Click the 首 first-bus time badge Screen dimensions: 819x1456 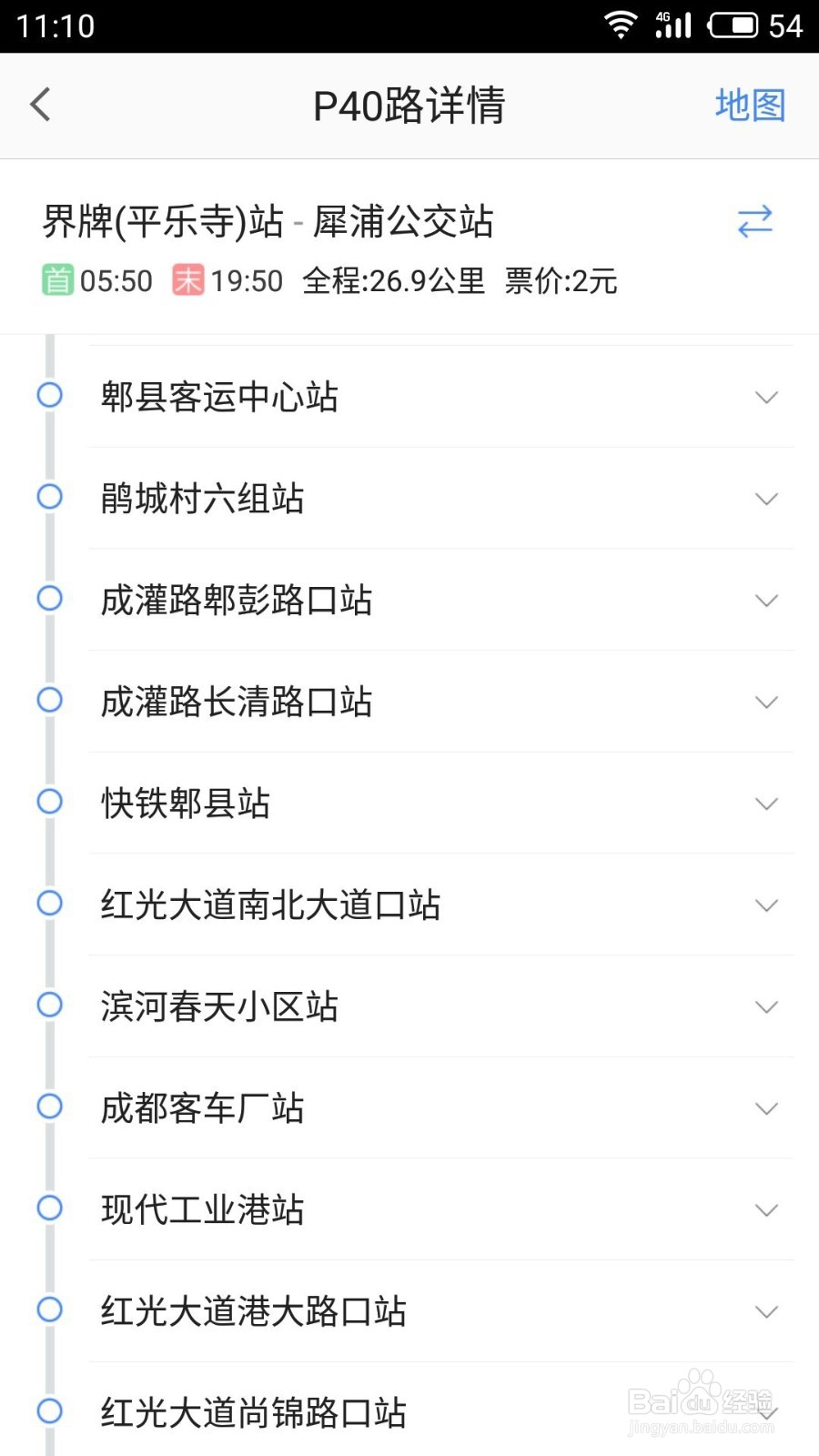(56, 281)
